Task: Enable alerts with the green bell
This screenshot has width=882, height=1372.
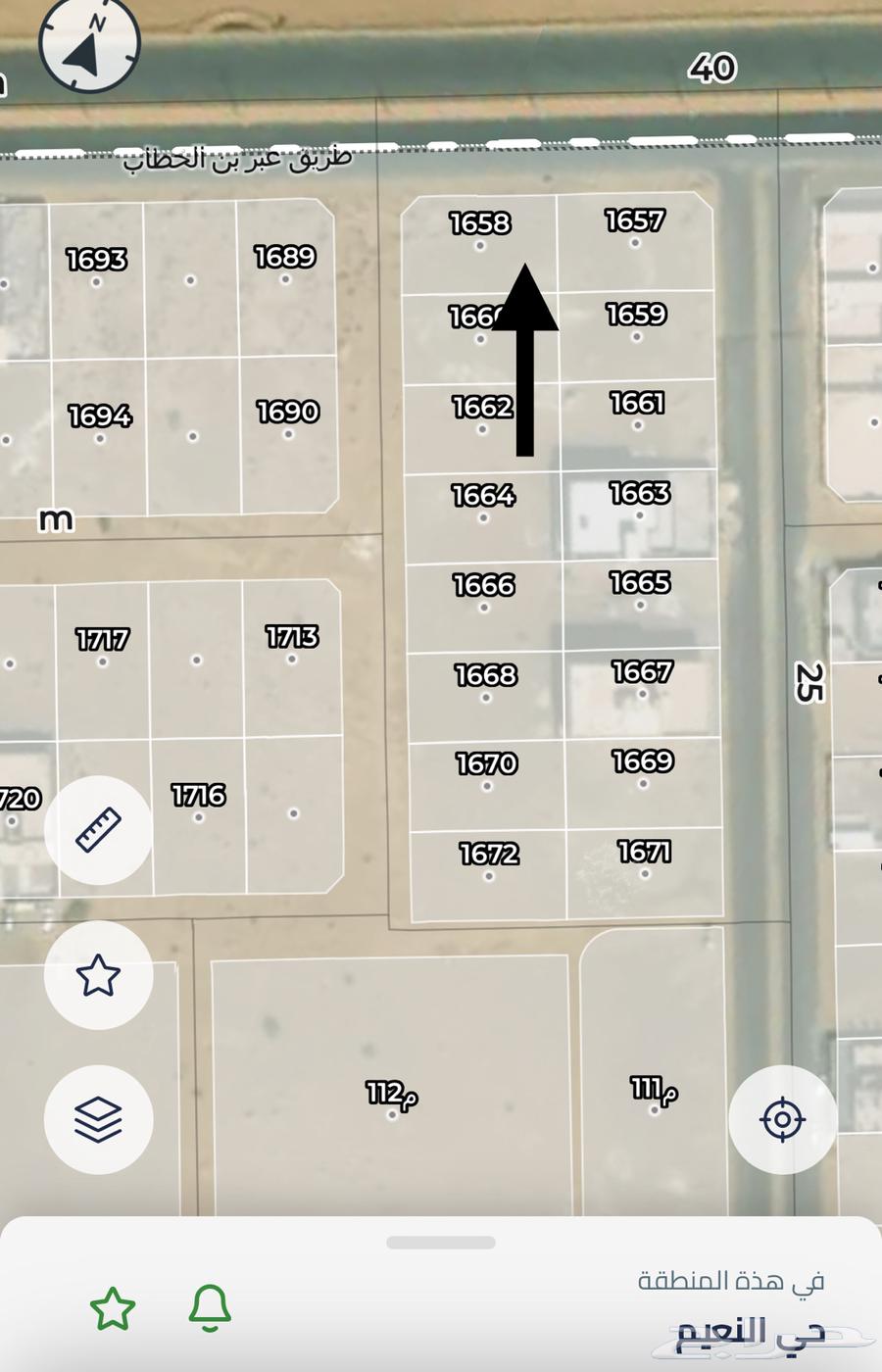Action: click(210, 1308)
